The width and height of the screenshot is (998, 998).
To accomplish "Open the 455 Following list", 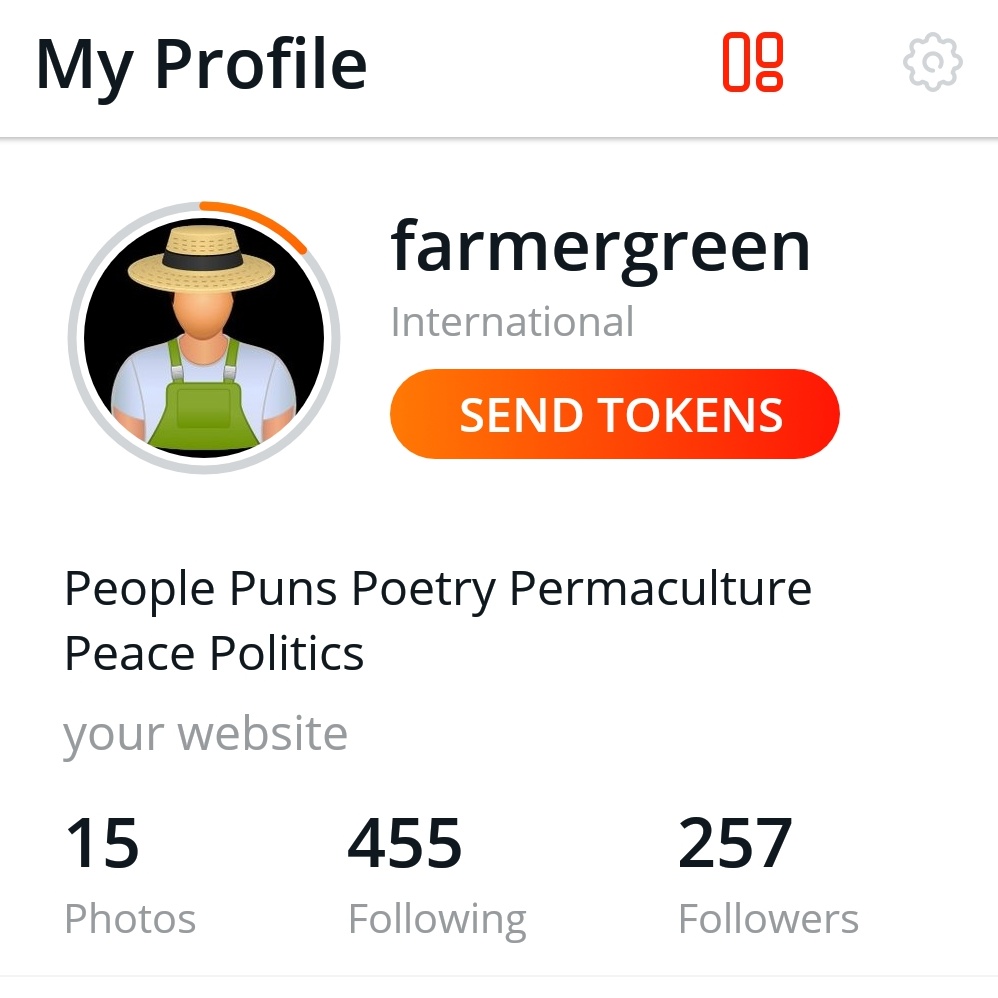I will [x=436, y=874].
